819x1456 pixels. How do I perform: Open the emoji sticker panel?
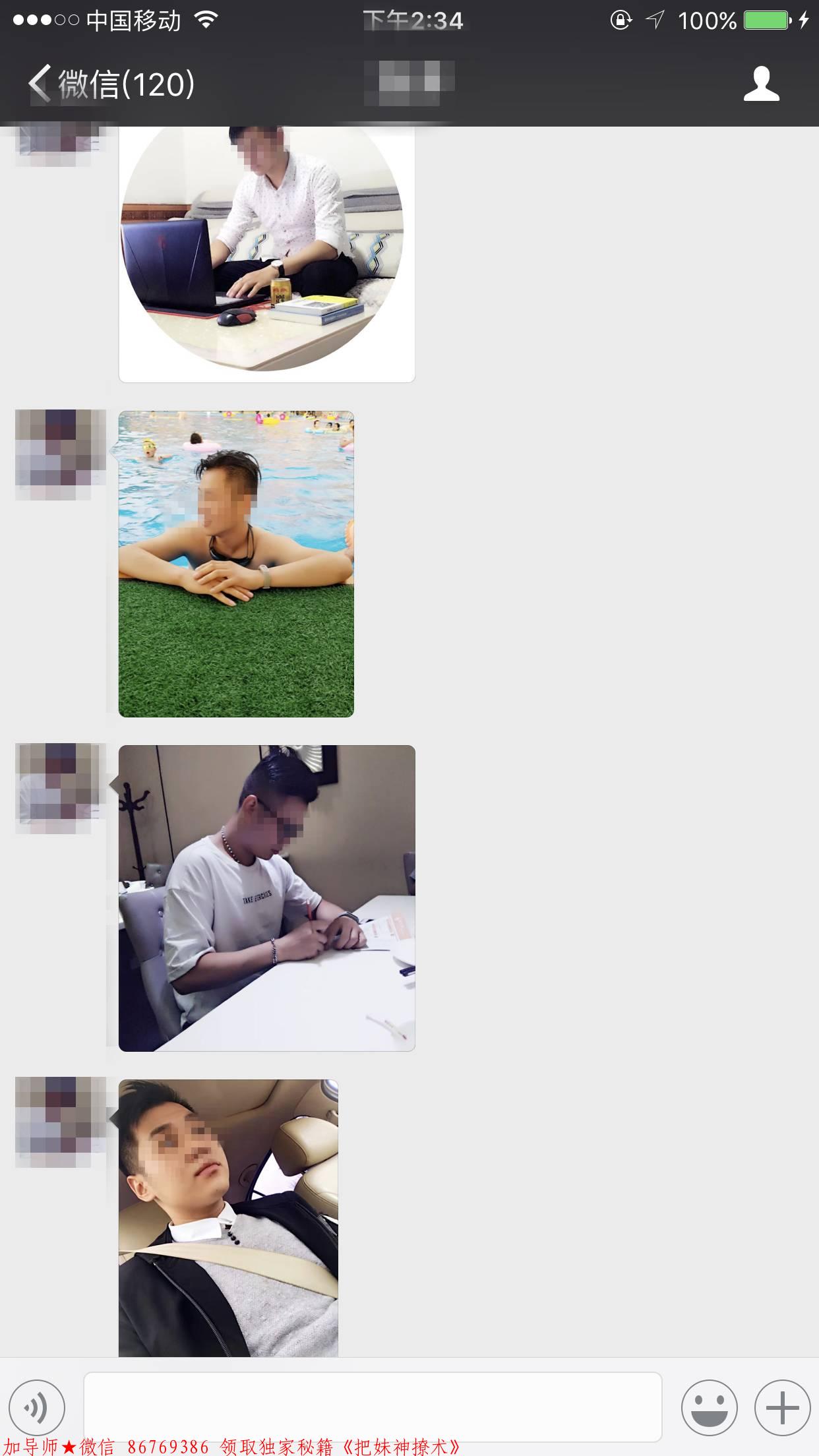[x=709, y=1407]
